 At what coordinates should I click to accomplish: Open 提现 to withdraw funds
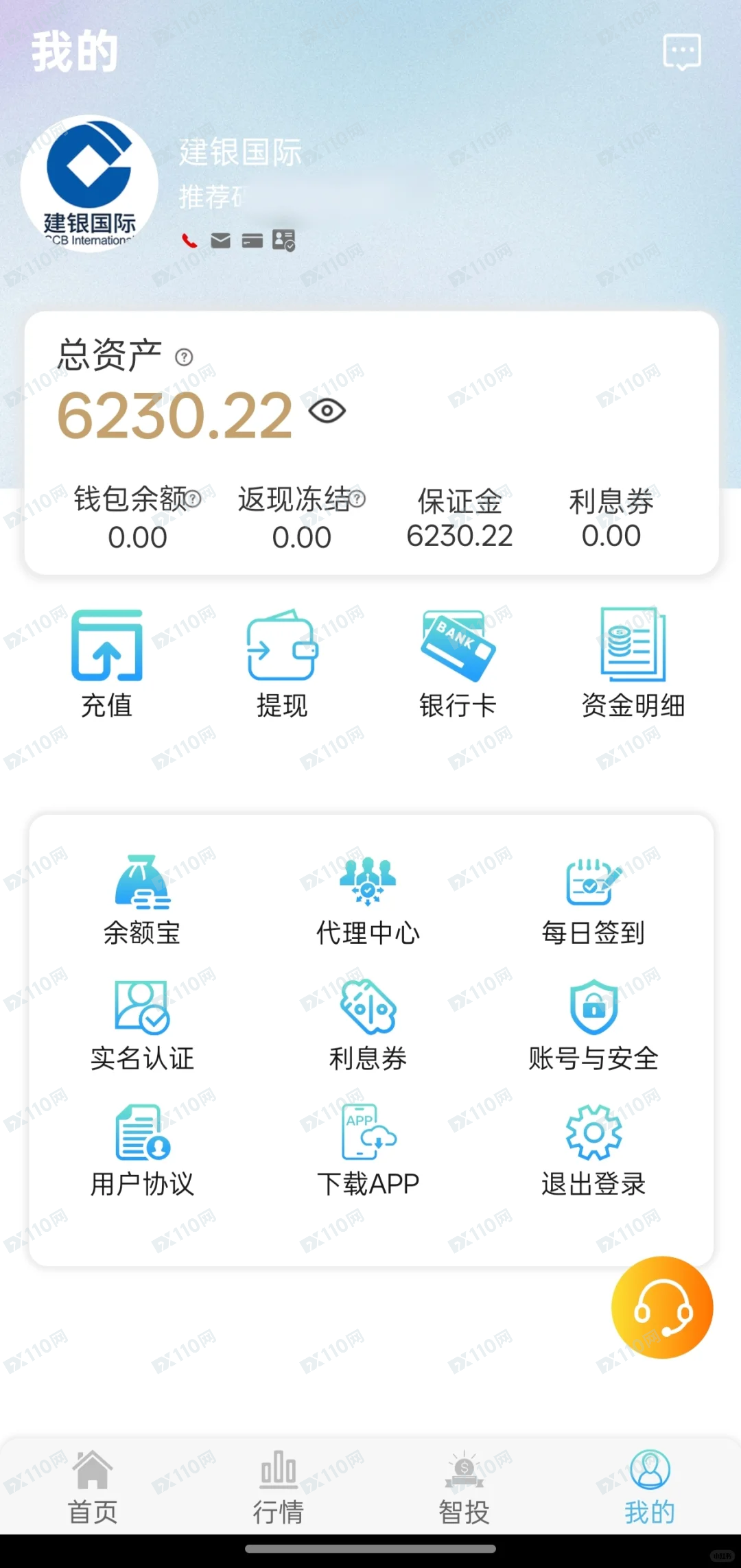click(x=282, y=663)
